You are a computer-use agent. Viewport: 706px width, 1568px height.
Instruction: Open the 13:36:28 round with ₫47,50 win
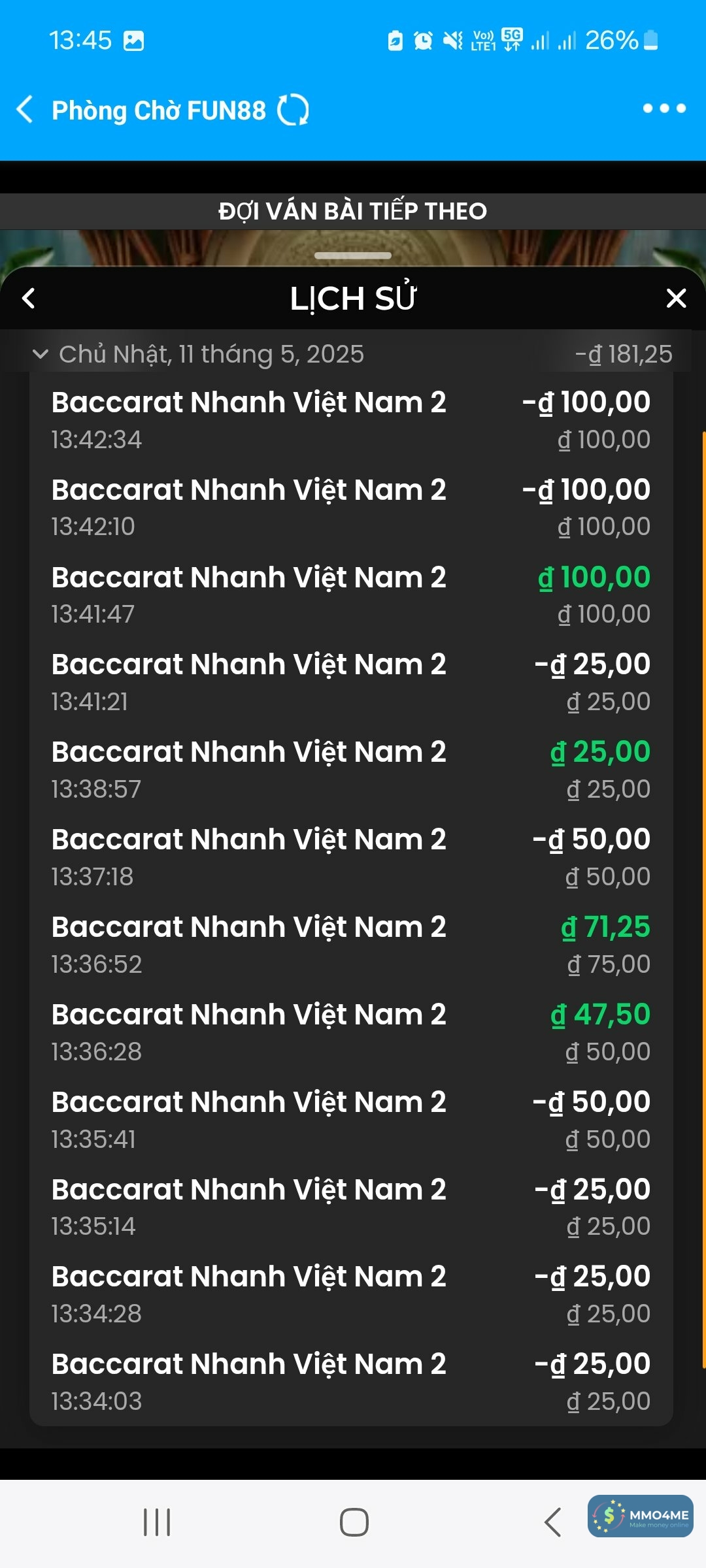[351, 1032]
